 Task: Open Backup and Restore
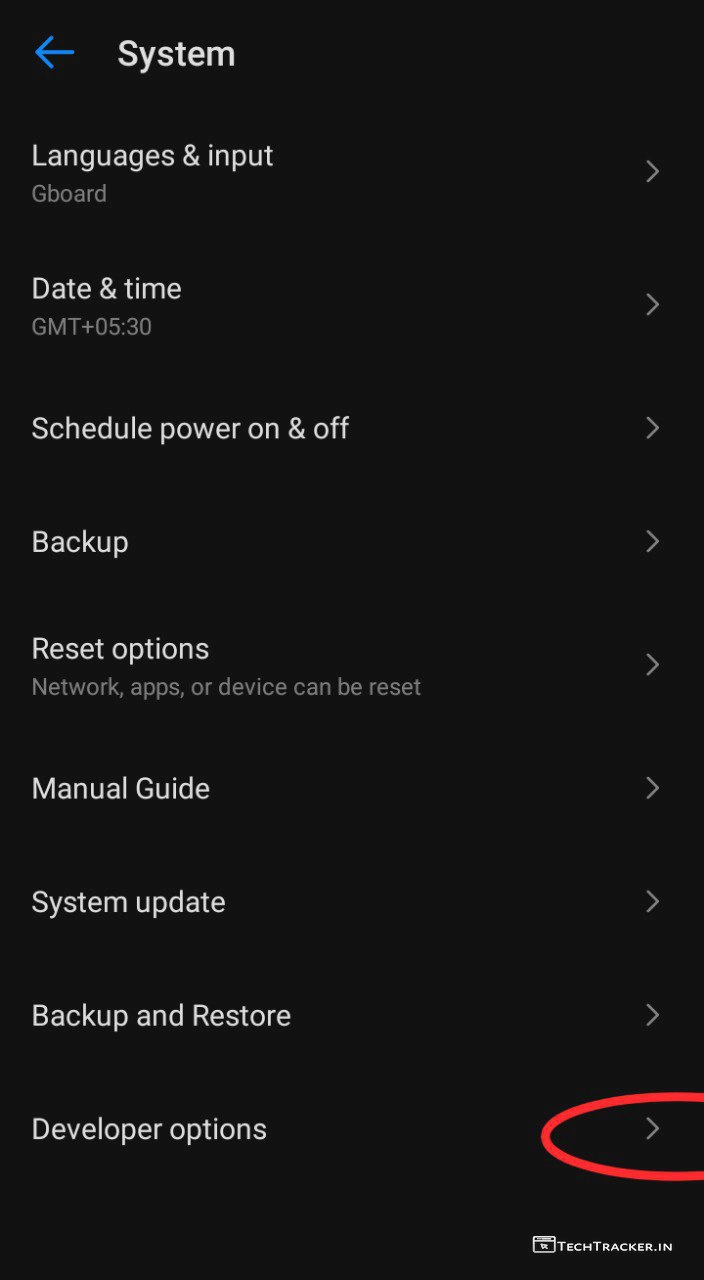tap(161, 1015)
